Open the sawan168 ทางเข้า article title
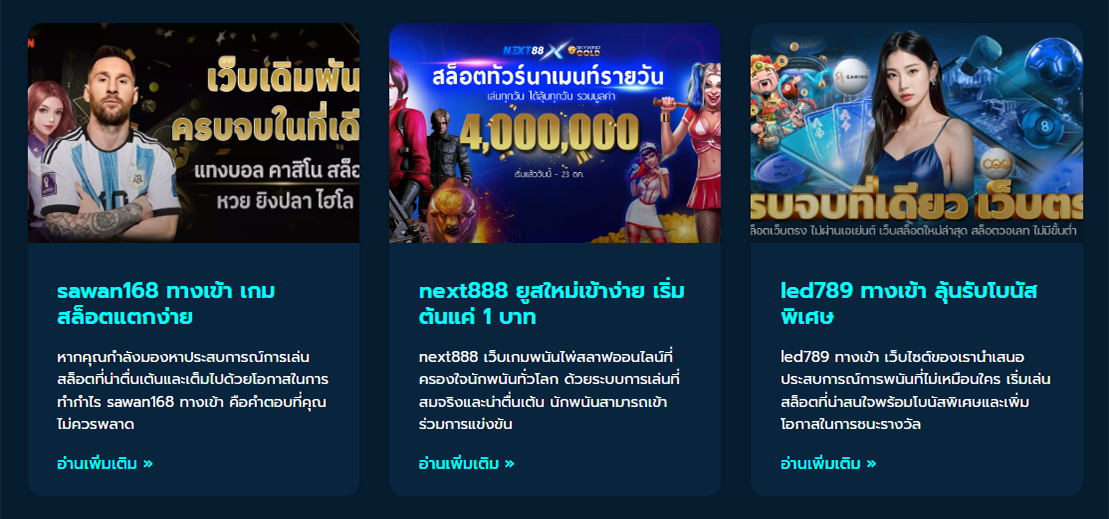Screen dimensions: 1109x519 point(166,304)
